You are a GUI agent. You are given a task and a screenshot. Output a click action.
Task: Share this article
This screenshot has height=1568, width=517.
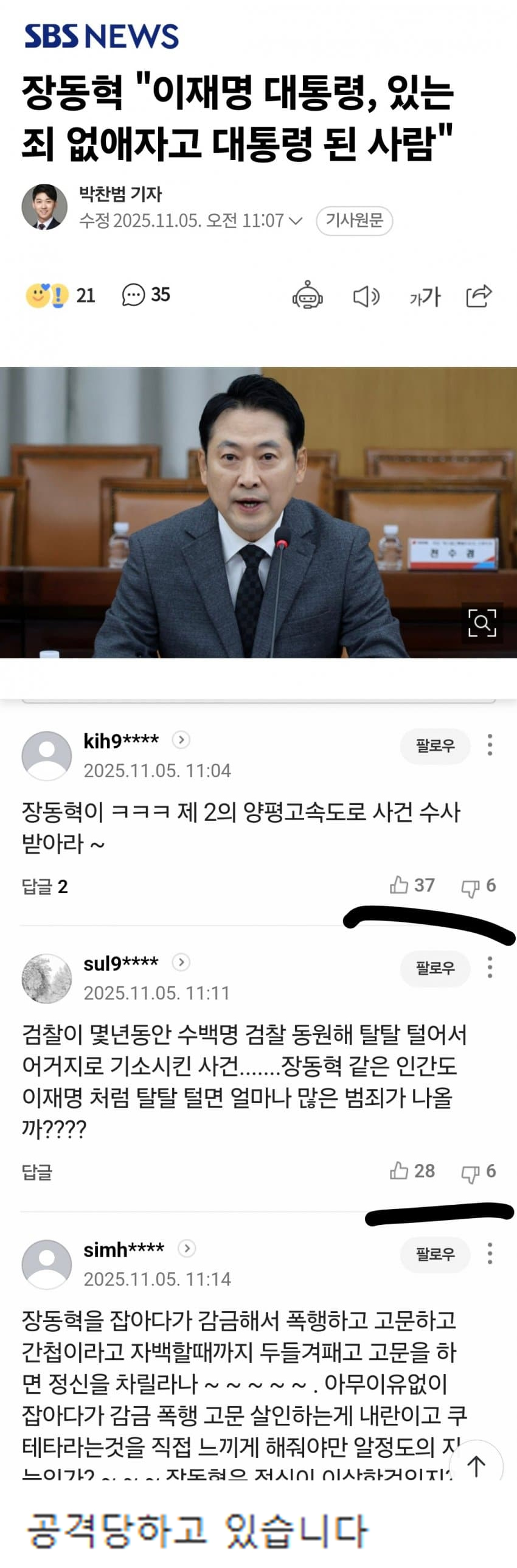coord(478,296)
